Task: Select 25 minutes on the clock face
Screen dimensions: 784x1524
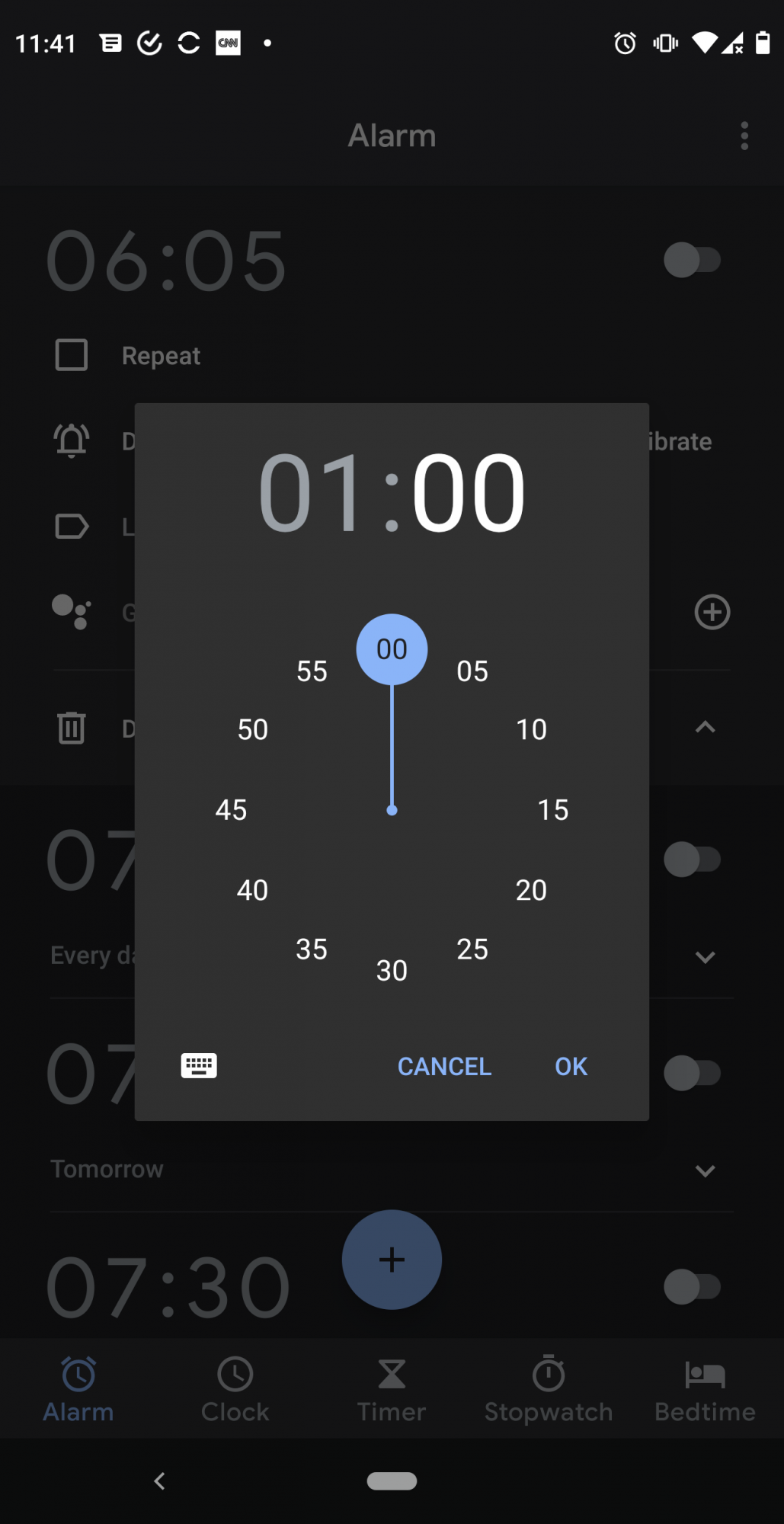Action: [472, 949]
